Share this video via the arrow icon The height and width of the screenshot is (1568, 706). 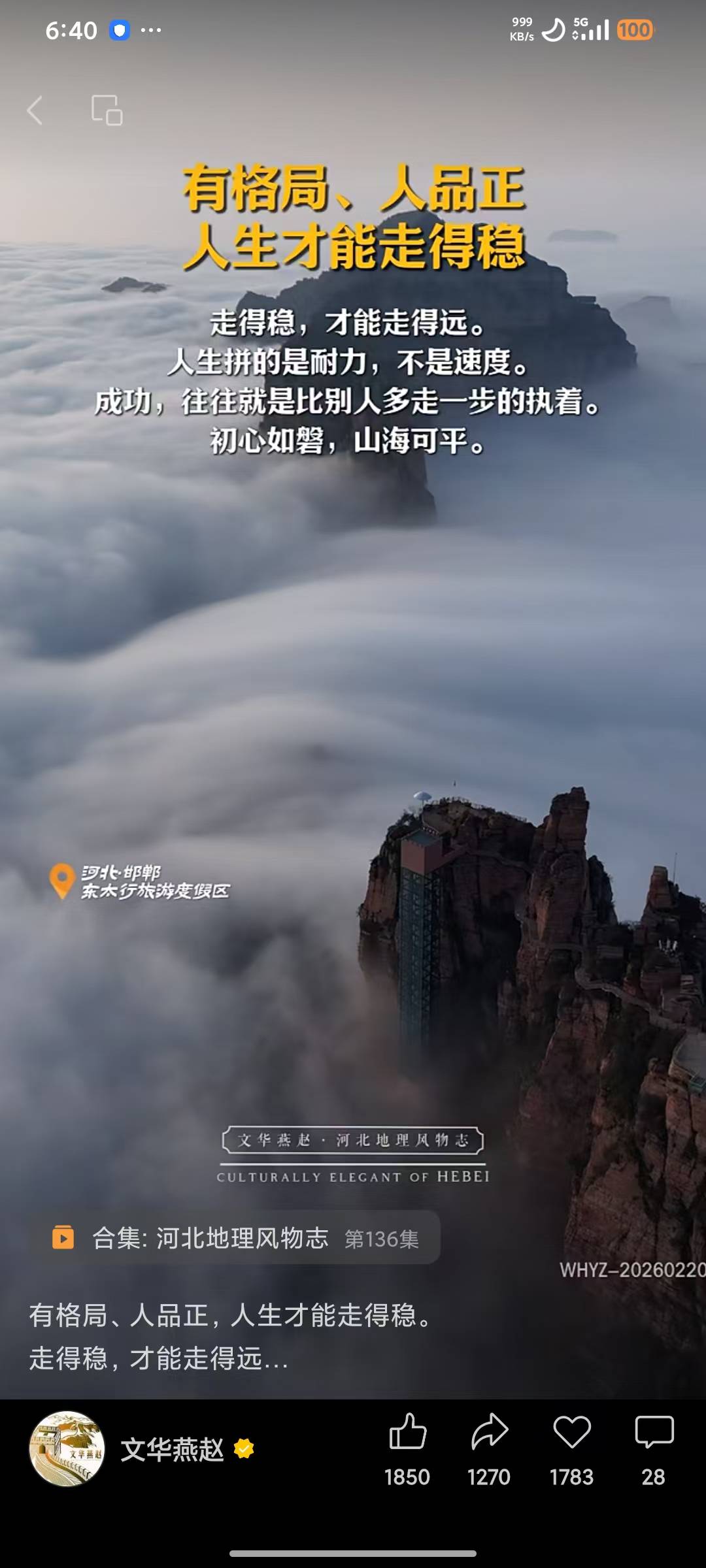(489, 1433)
